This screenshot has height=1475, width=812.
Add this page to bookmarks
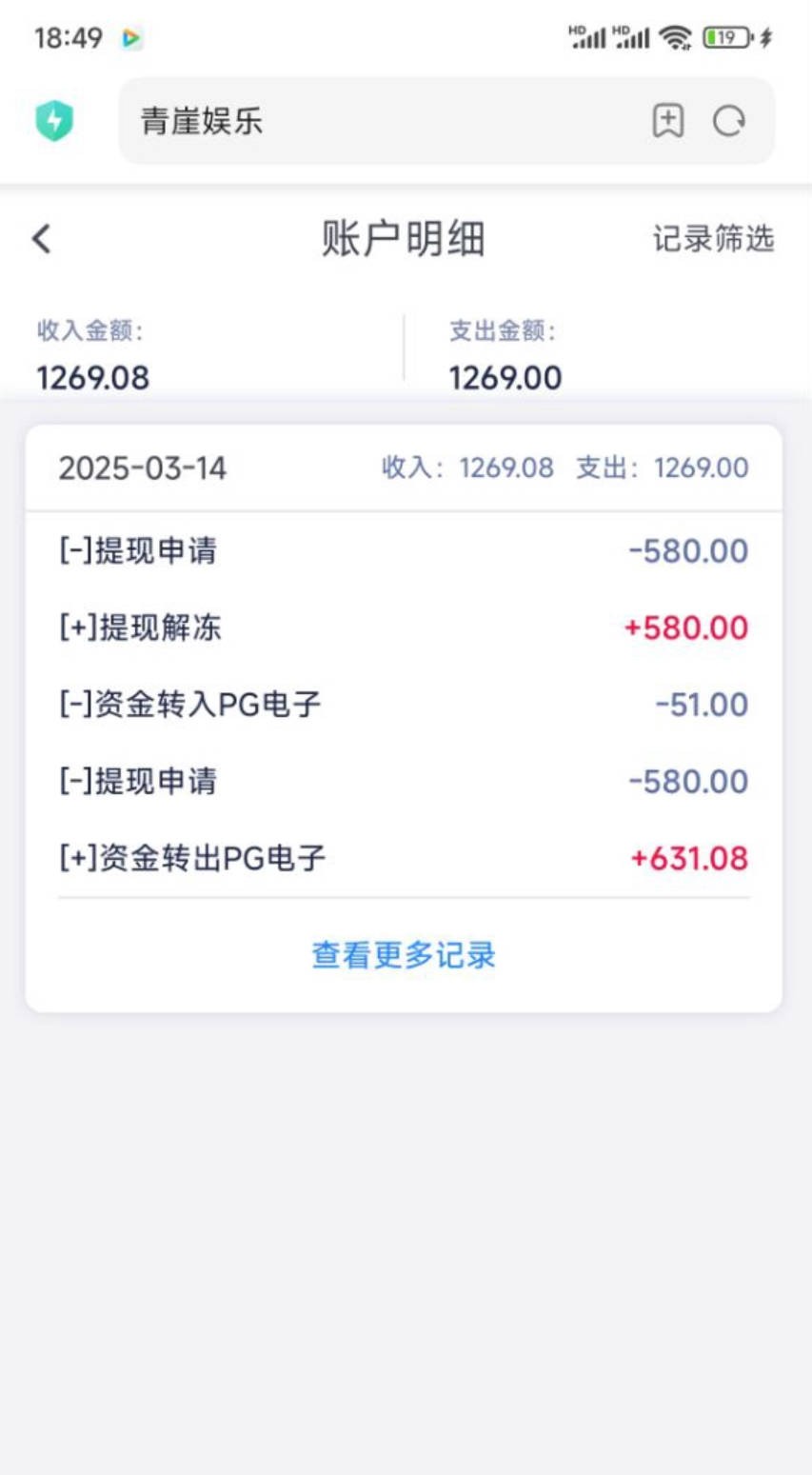tap(668, 121)
